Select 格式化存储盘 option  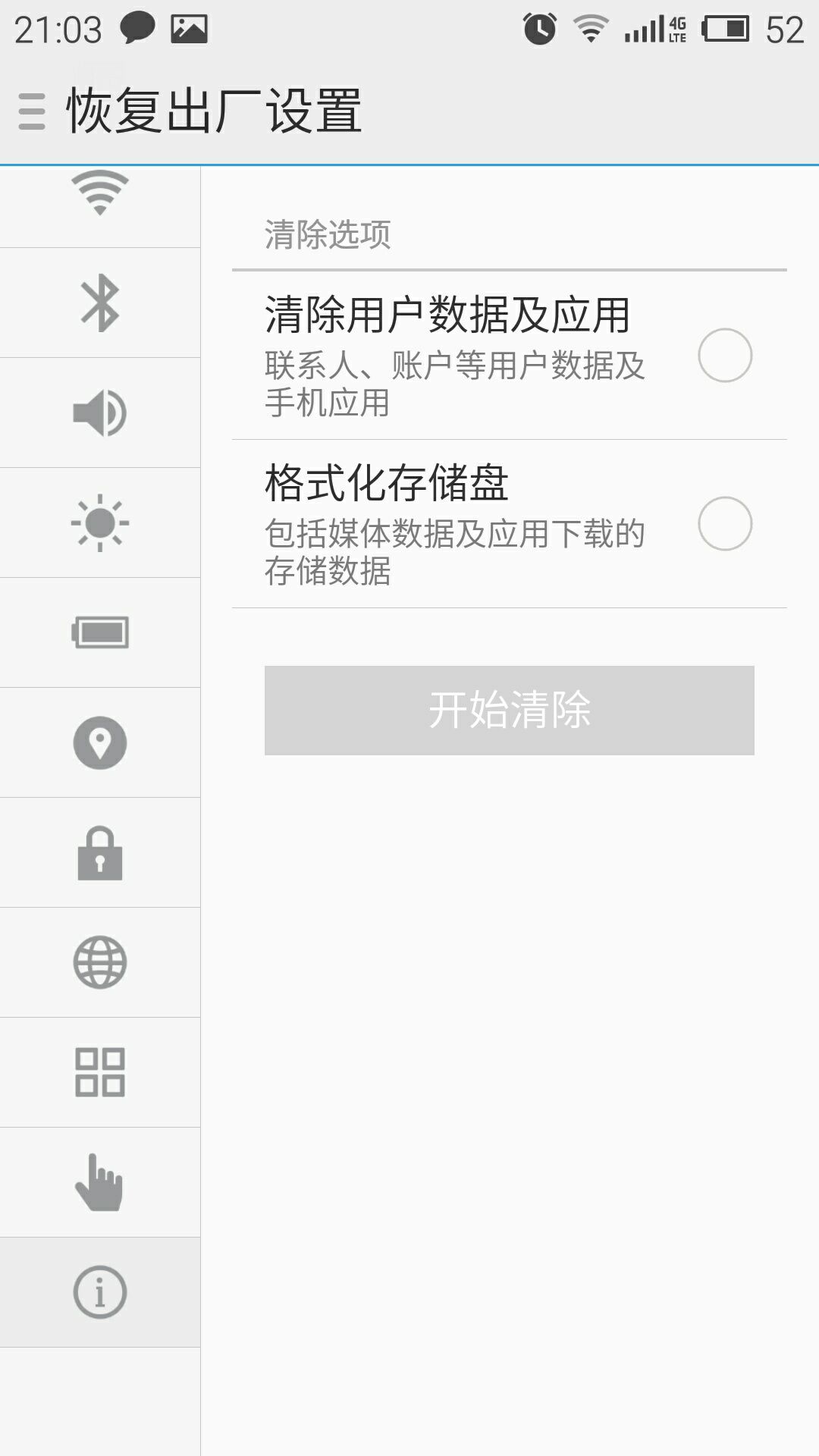click(x=510, y=524)
